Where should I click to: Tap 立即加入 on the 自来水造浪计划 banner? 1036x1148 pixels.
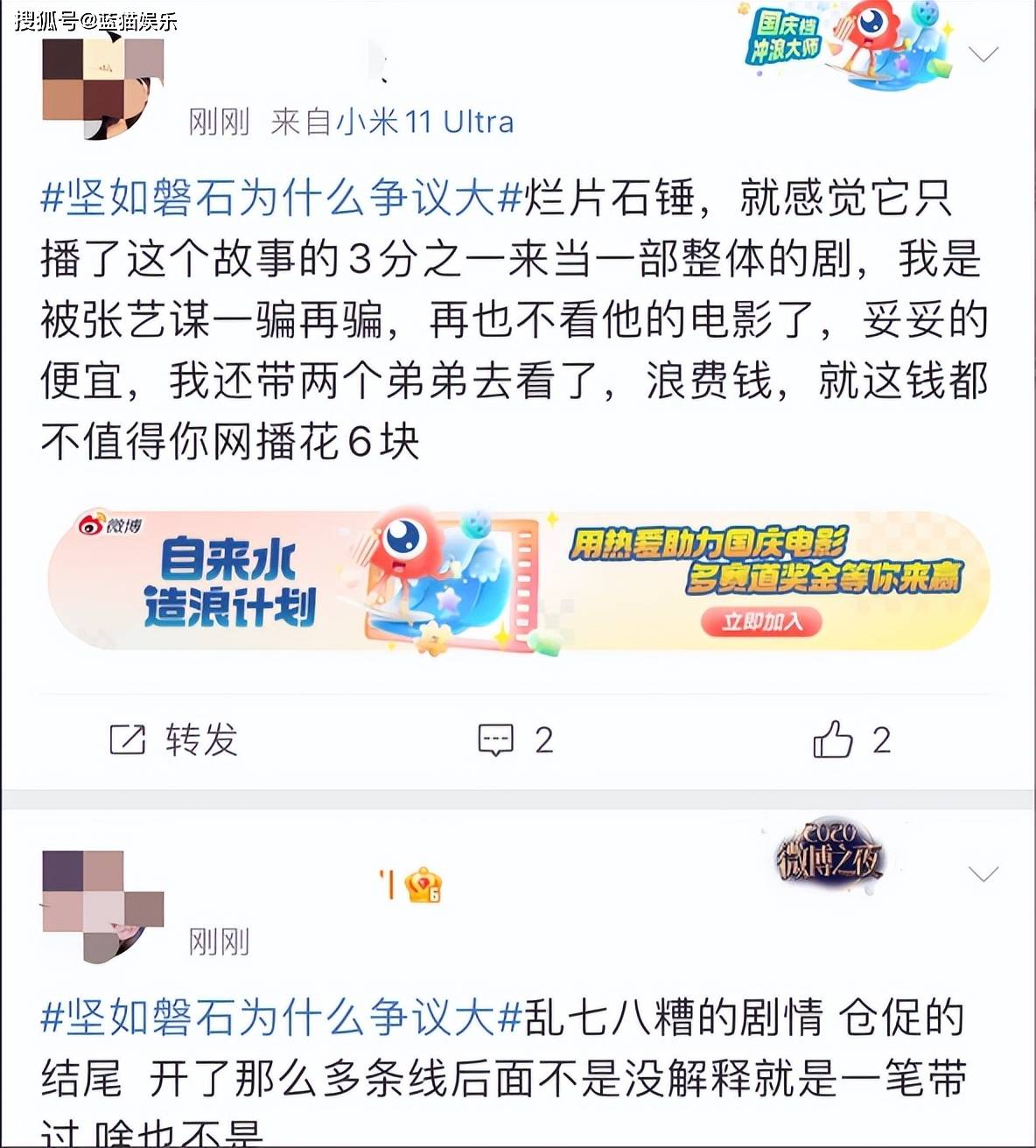pos(761,621)
